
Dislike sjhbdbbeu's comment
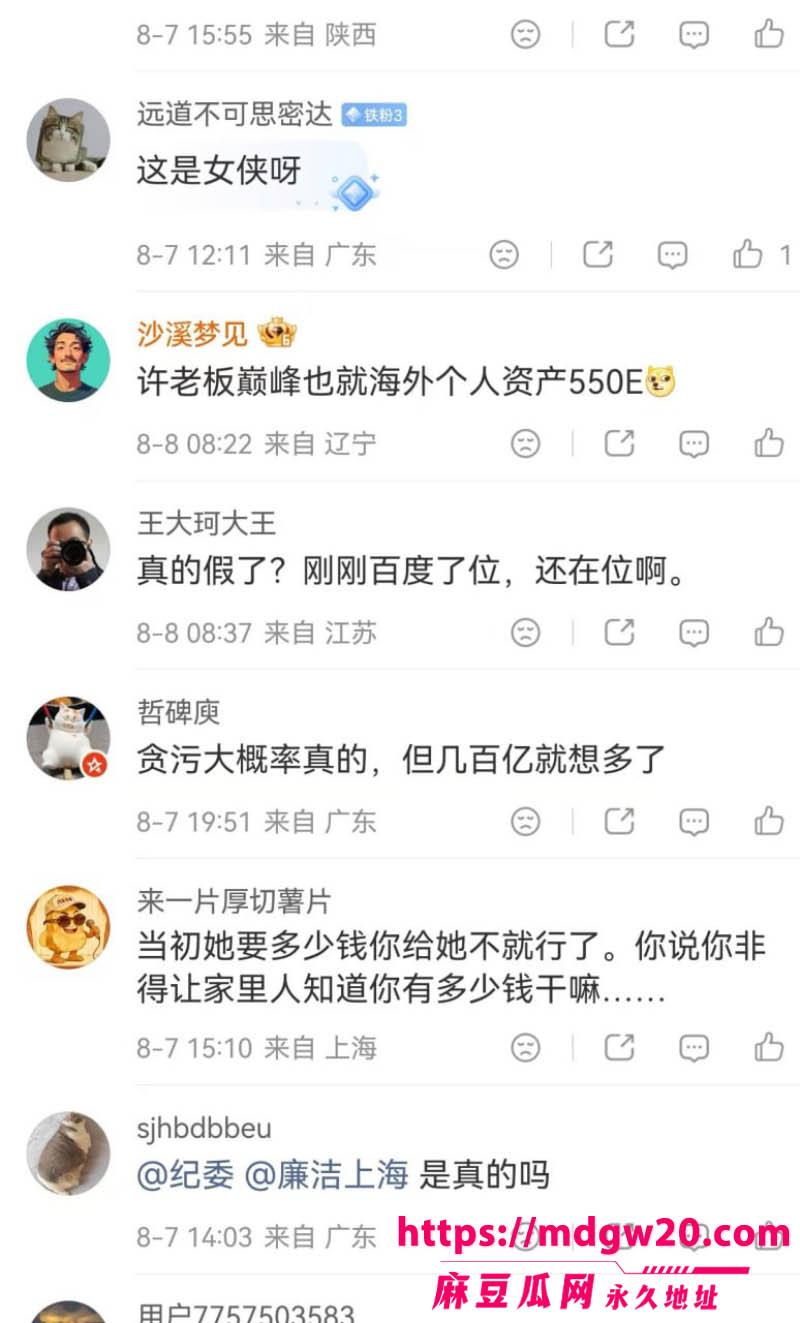point(525,1236)
